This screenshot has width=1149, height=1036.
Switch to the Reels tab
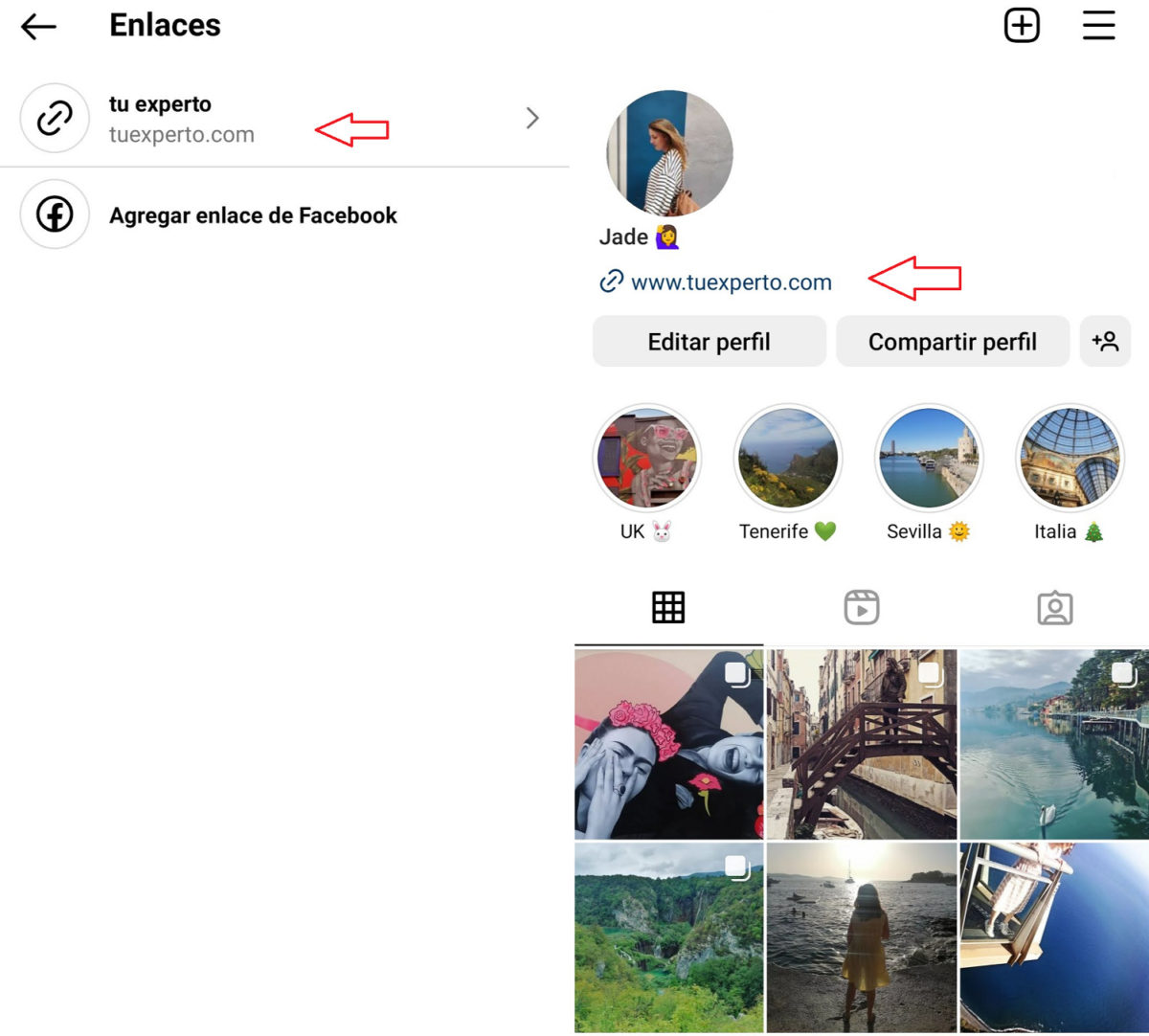(x=862, y=608)
